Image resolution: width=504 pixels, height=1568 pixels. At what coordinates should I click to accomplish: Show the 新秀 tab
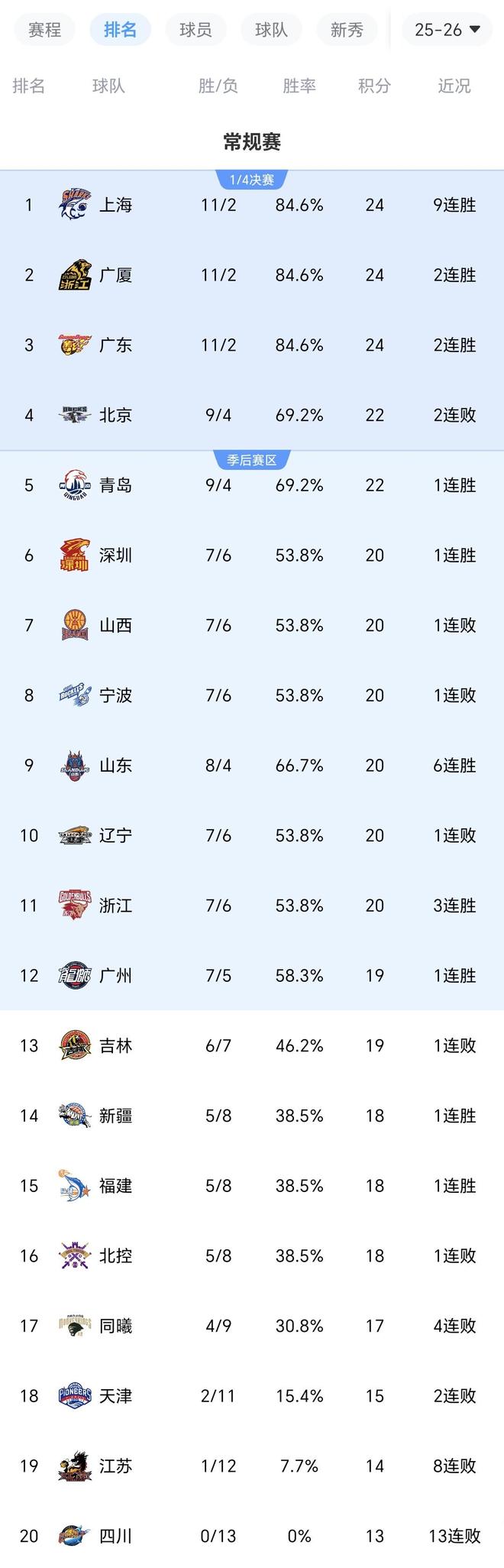347,30
